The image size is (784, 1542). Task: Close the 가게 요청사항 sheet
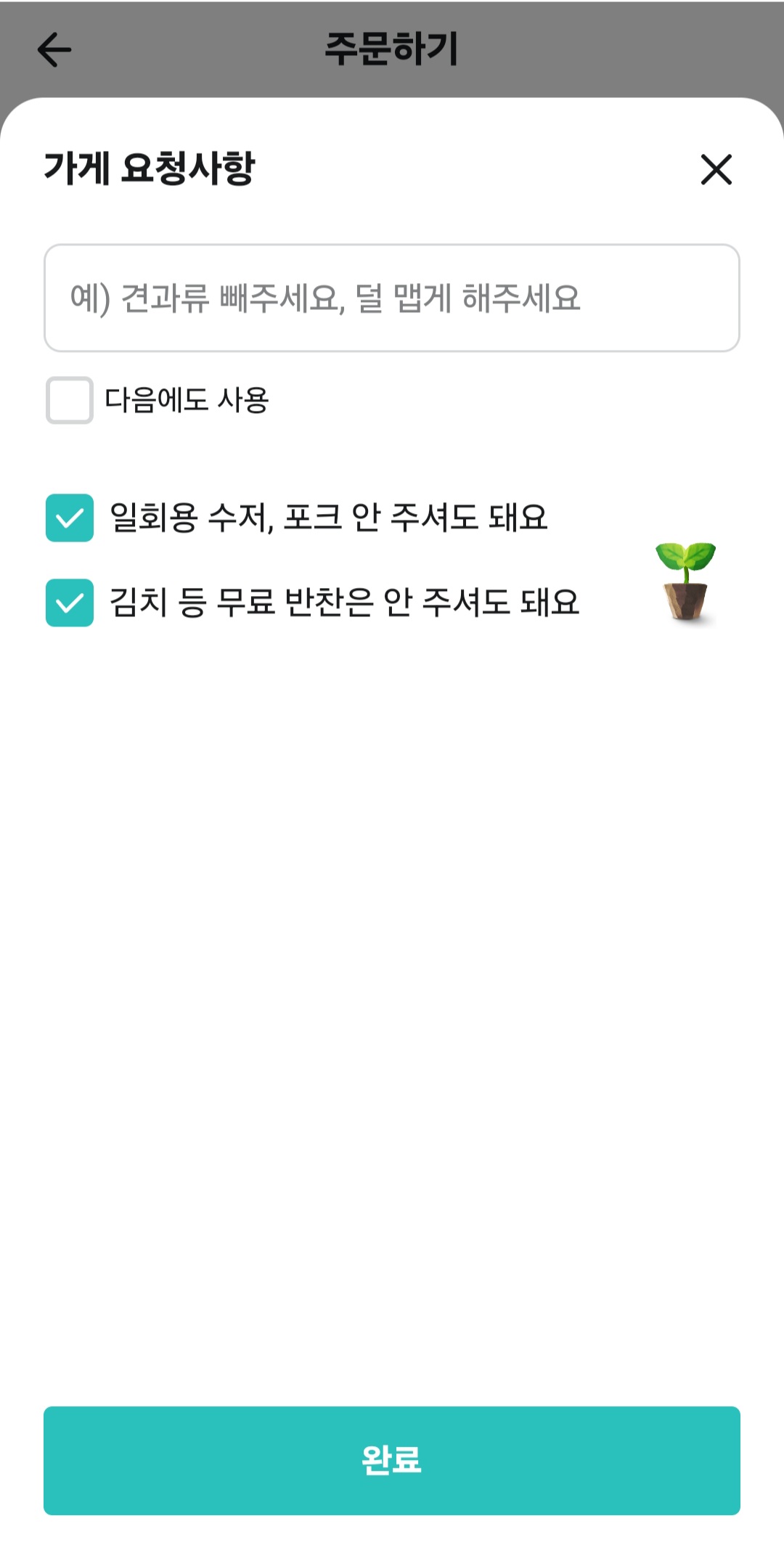(x=716, y=169)
